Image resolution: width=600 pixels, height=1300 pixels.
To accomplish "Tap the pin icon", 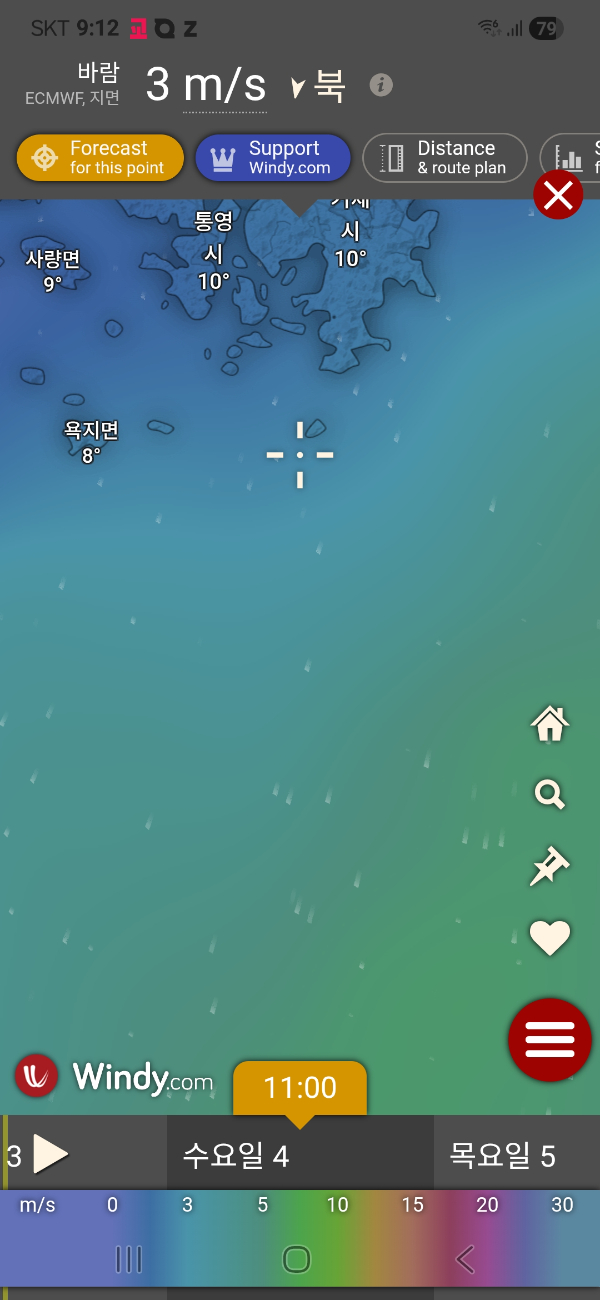I will [x=549, y=866].
